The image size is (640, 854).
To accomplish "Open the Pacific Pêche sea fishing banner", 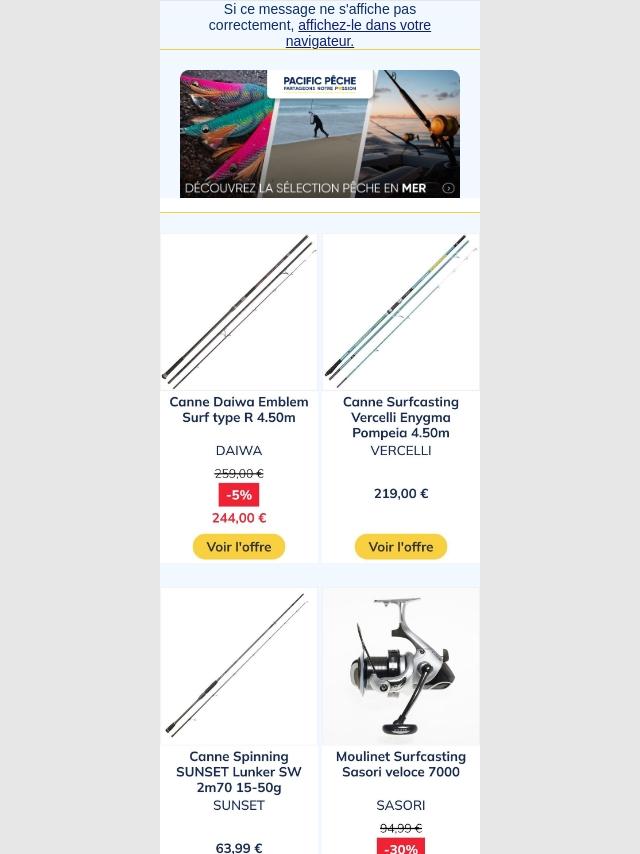I will point(320,134).
